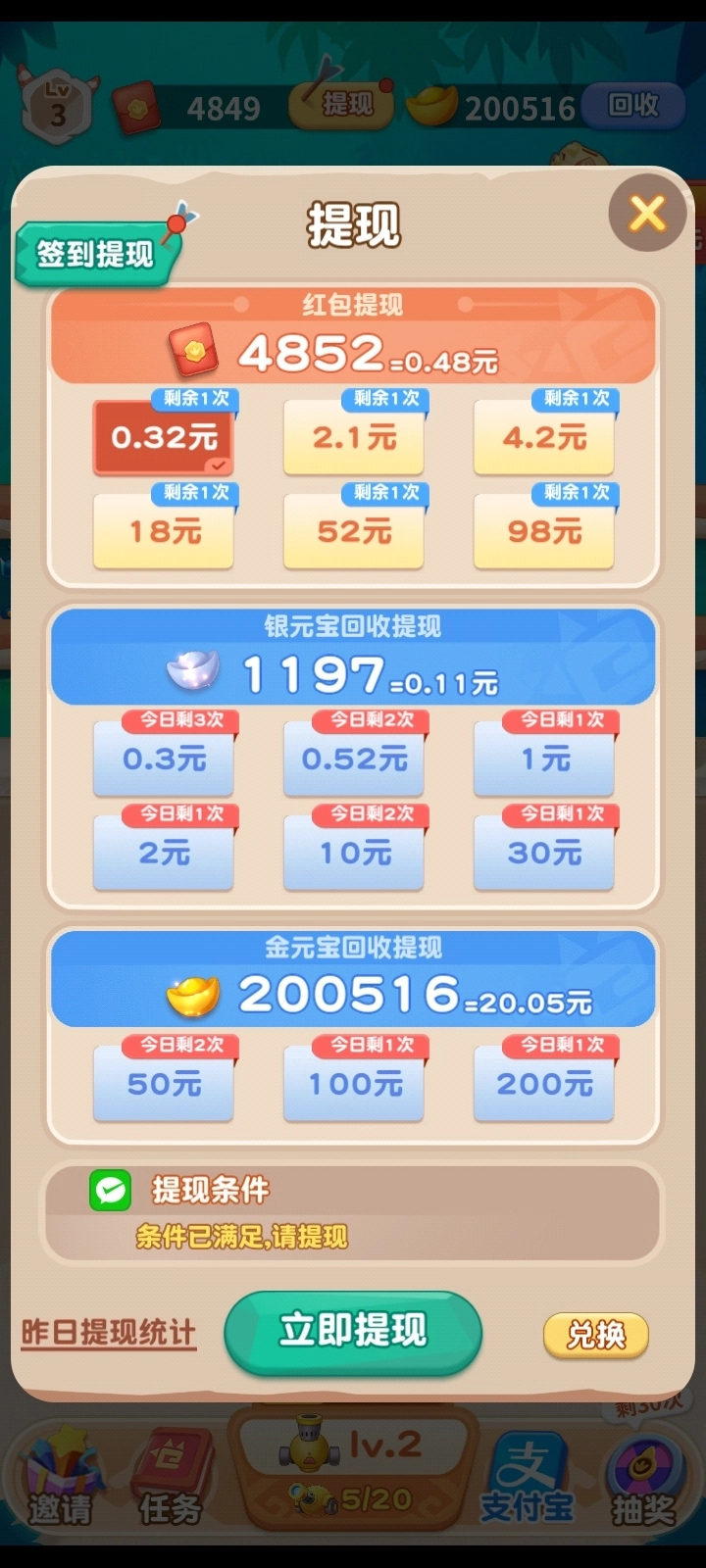Pick the 200元 gold ingot option

544,1084
